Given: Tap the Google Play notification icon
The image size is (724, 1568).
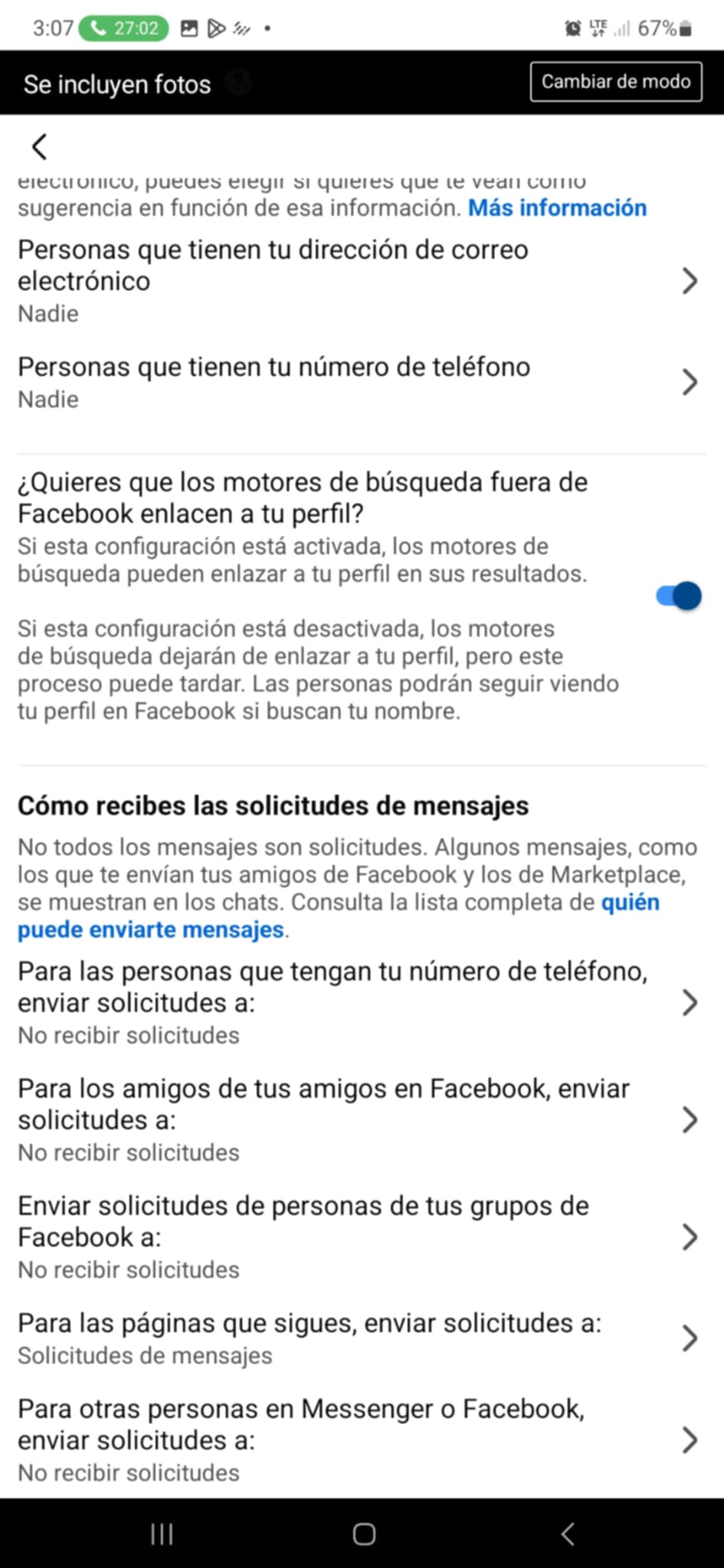Looking at the screenshot, I should (215, 28).
